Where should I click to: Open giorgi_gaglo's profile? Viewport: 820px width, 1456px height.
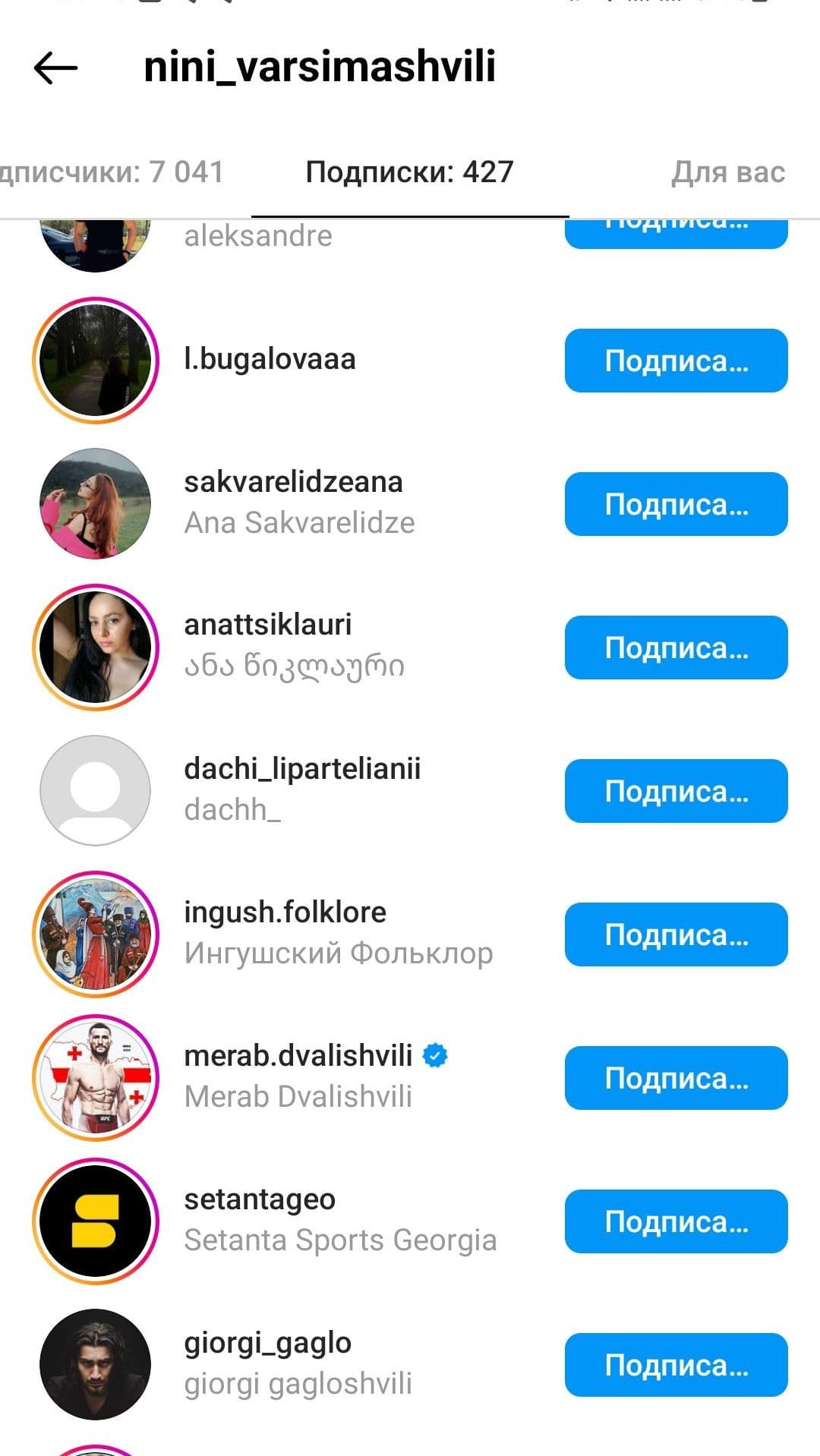(267, 1343)
